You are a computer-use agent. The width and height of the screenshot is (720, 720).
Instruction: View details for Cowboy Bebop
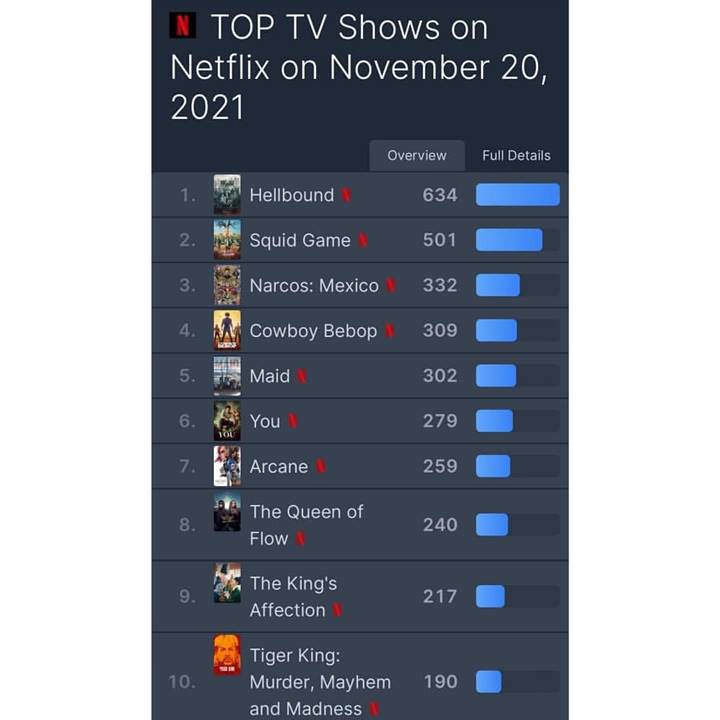point(312,331)
